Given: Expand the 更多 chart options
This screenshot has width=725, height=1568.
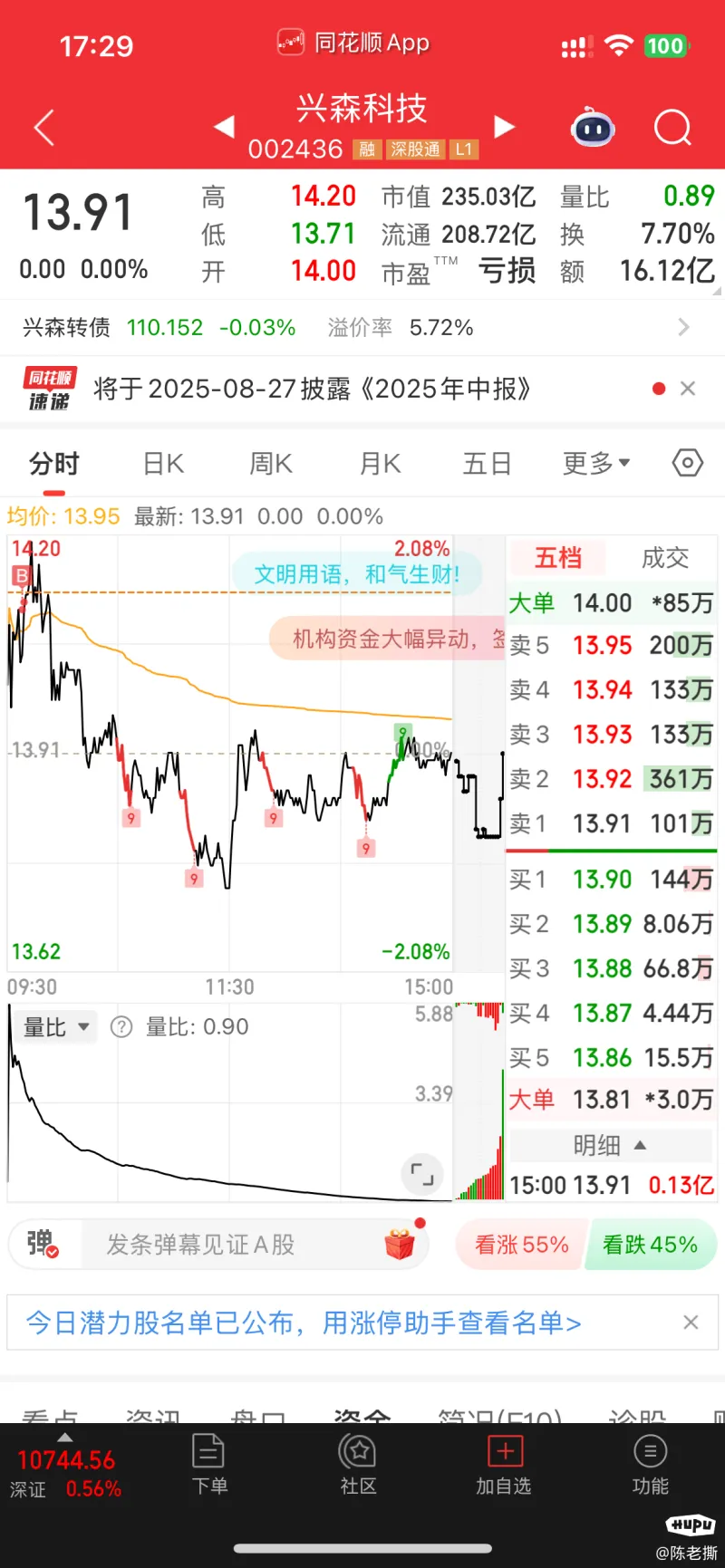Looking at the screenshot, I should click(595, 464).
